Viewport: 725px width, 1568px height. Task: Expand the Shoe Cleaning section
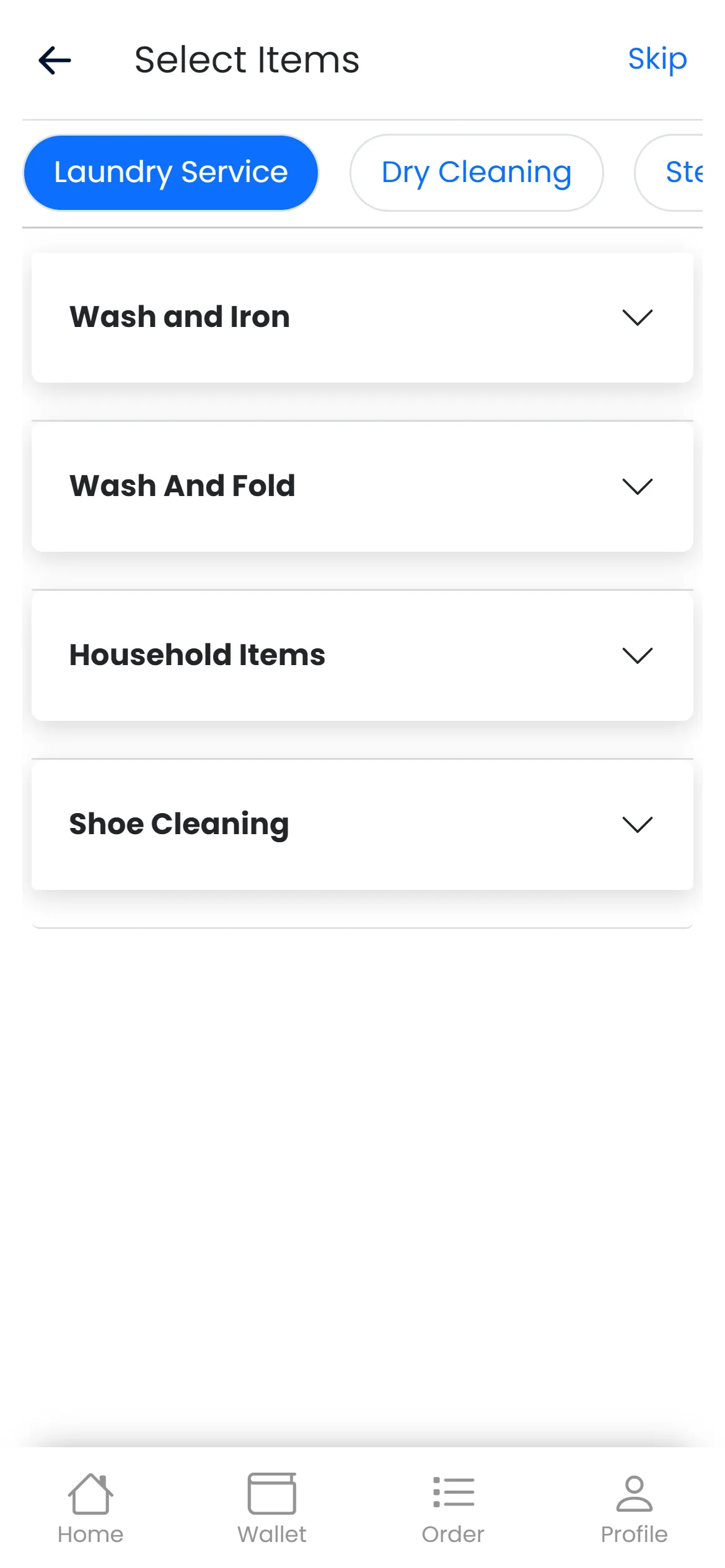pos(362,824)
